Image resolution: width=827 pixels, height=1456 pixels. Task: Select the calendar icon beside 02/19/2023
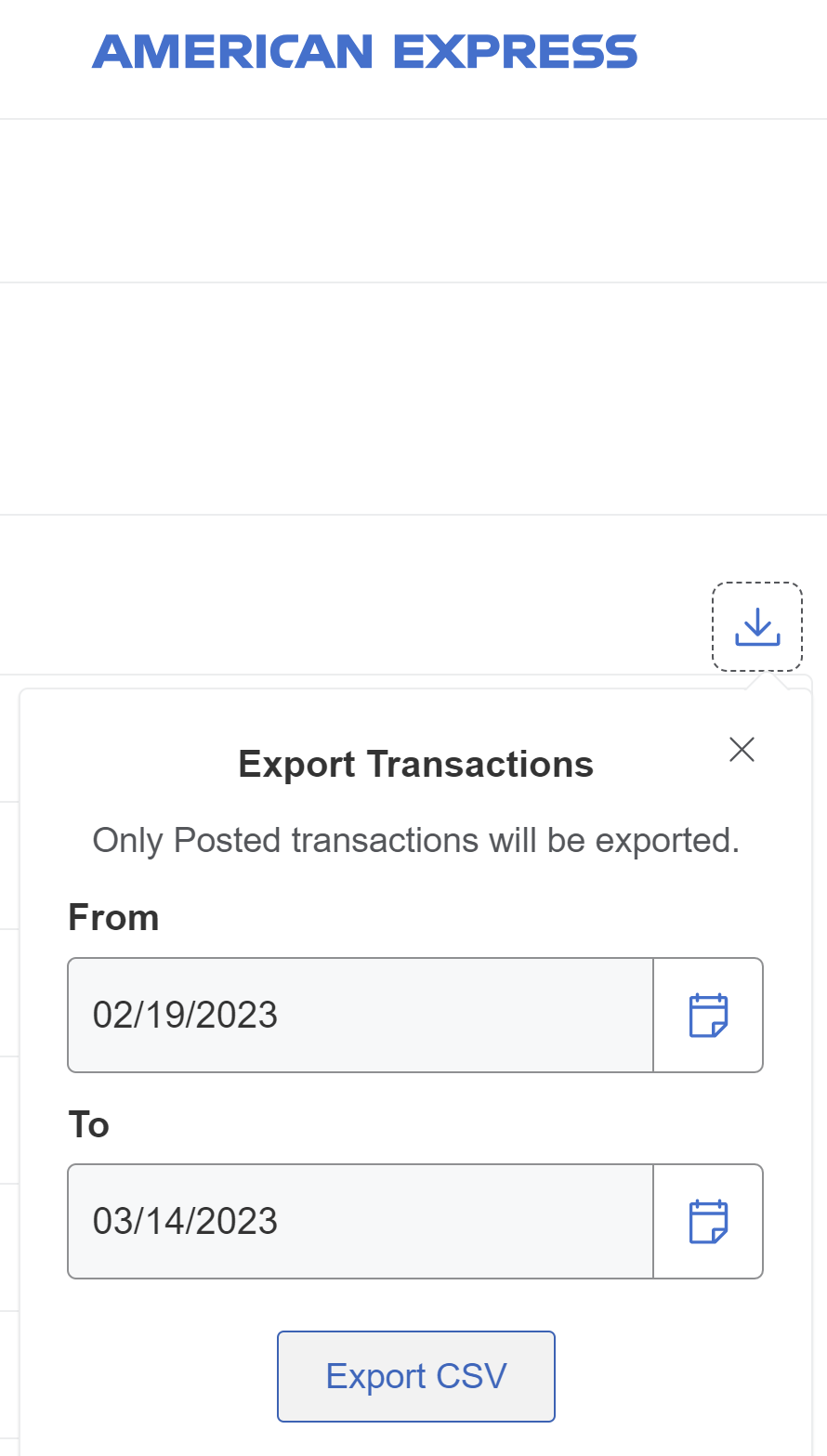[x=708, y=1015]
